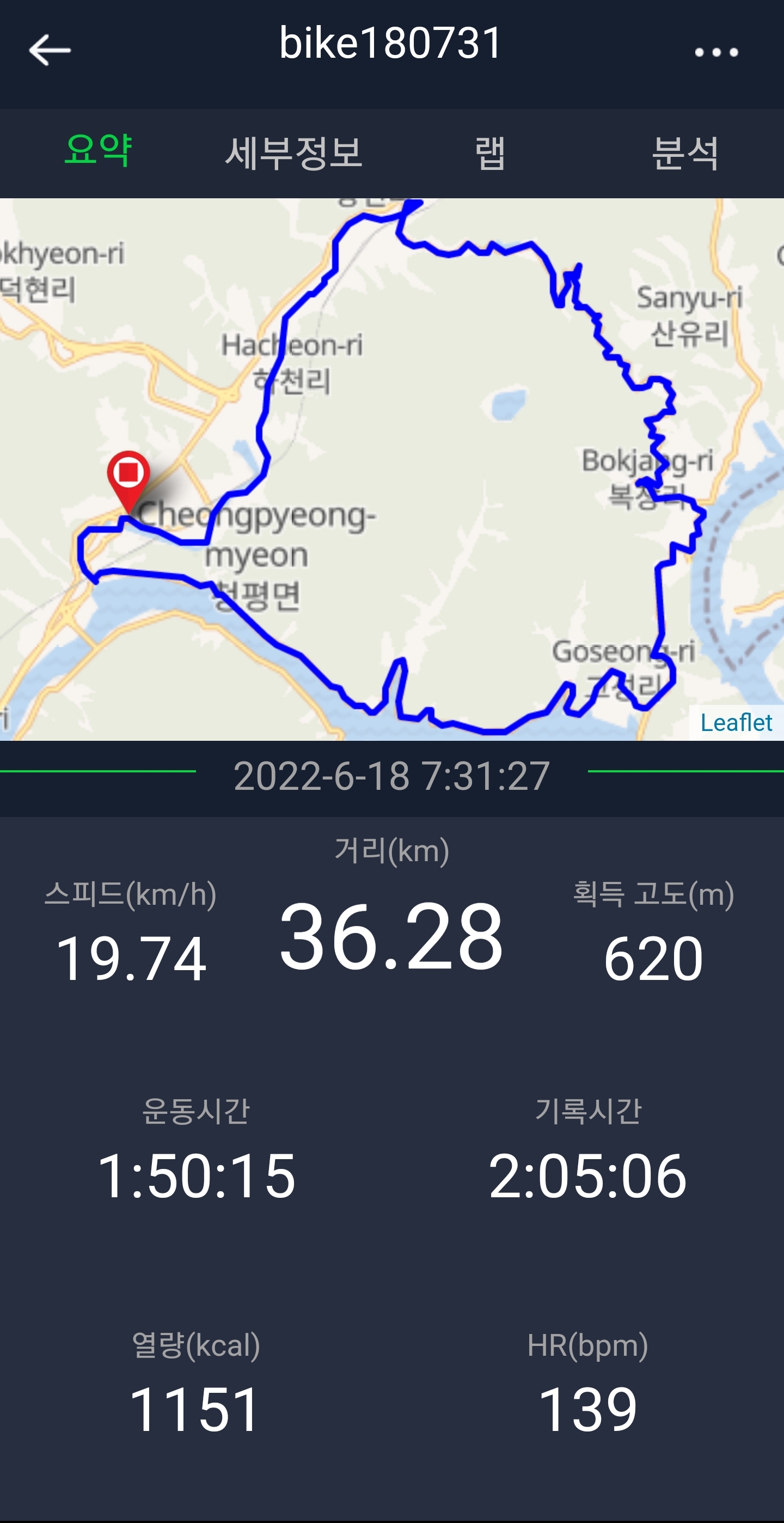Screen dimensions: 784x1523
Task: Select the 요약 summary tab
Action: pos(98,151)
